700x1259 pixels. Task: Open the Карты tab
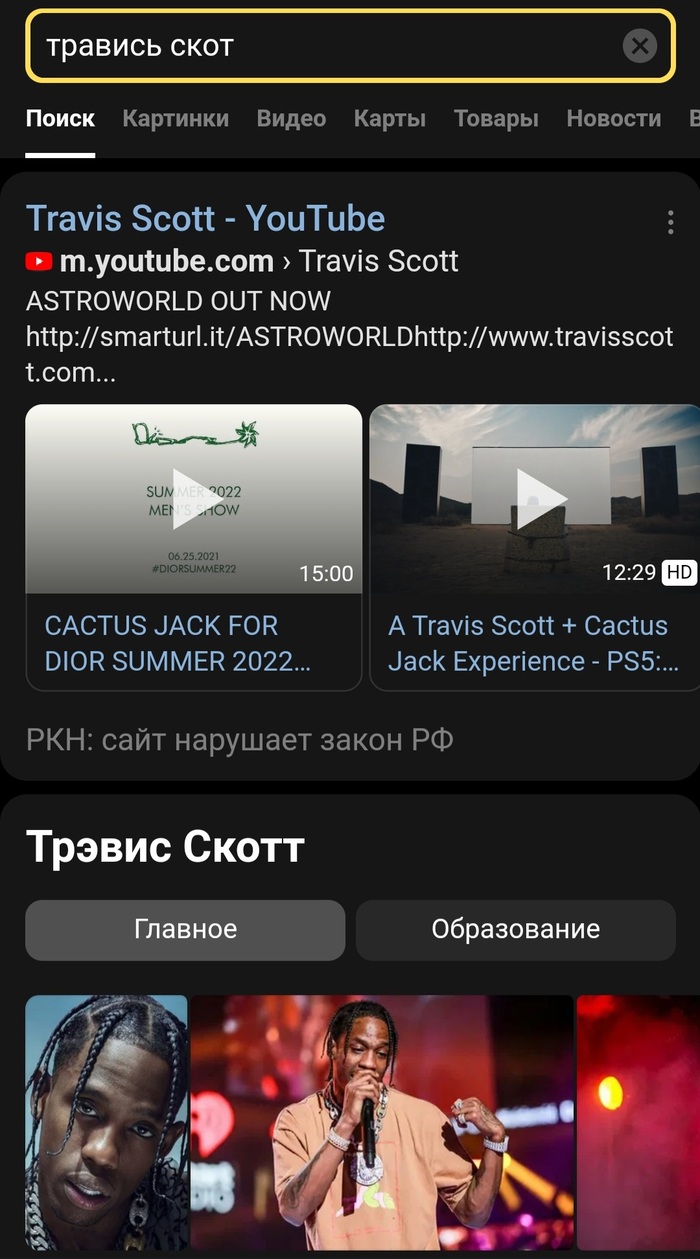(x=389, y=119)
